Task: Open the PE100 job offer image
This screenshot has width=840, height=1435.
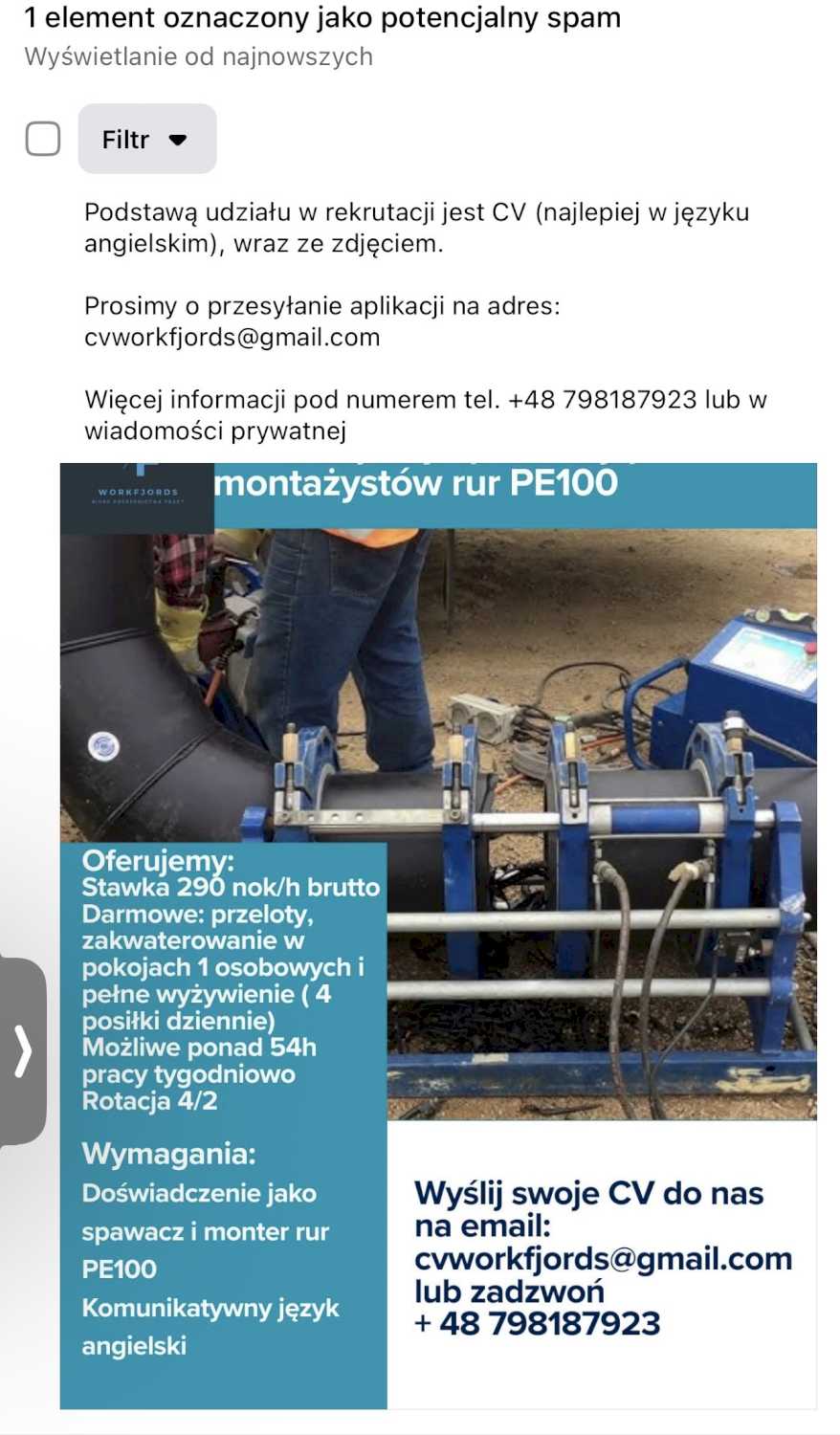Action: coord(438,935)
